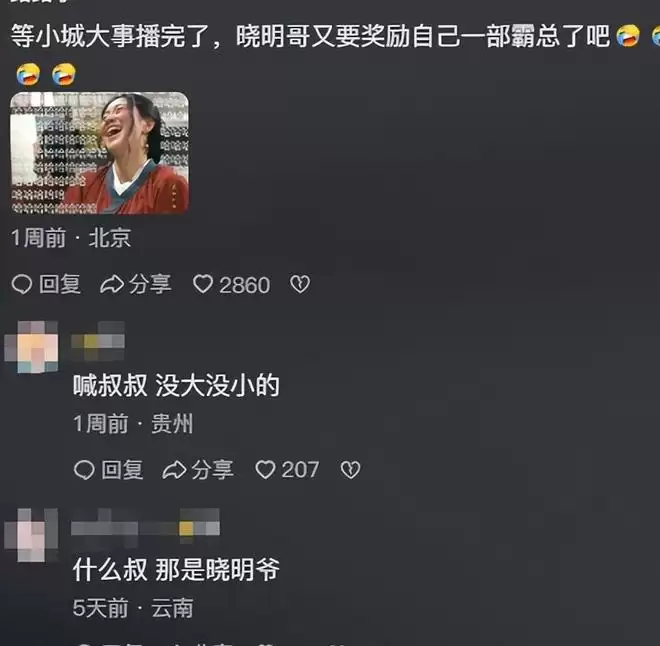Dislike the comment posted from 贵州

pos(350,469)
